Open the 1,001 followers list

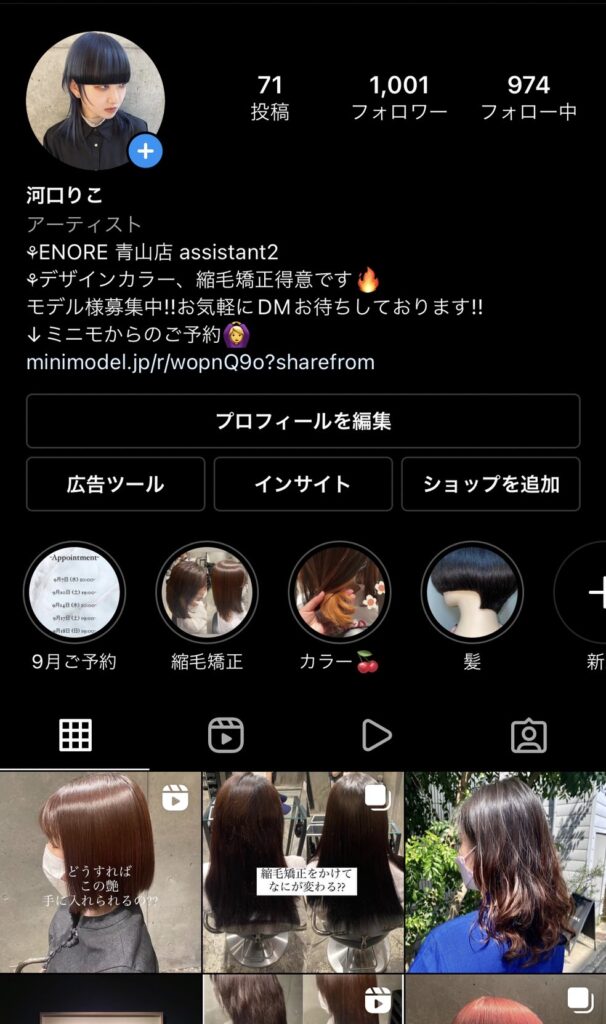(399, 98)
